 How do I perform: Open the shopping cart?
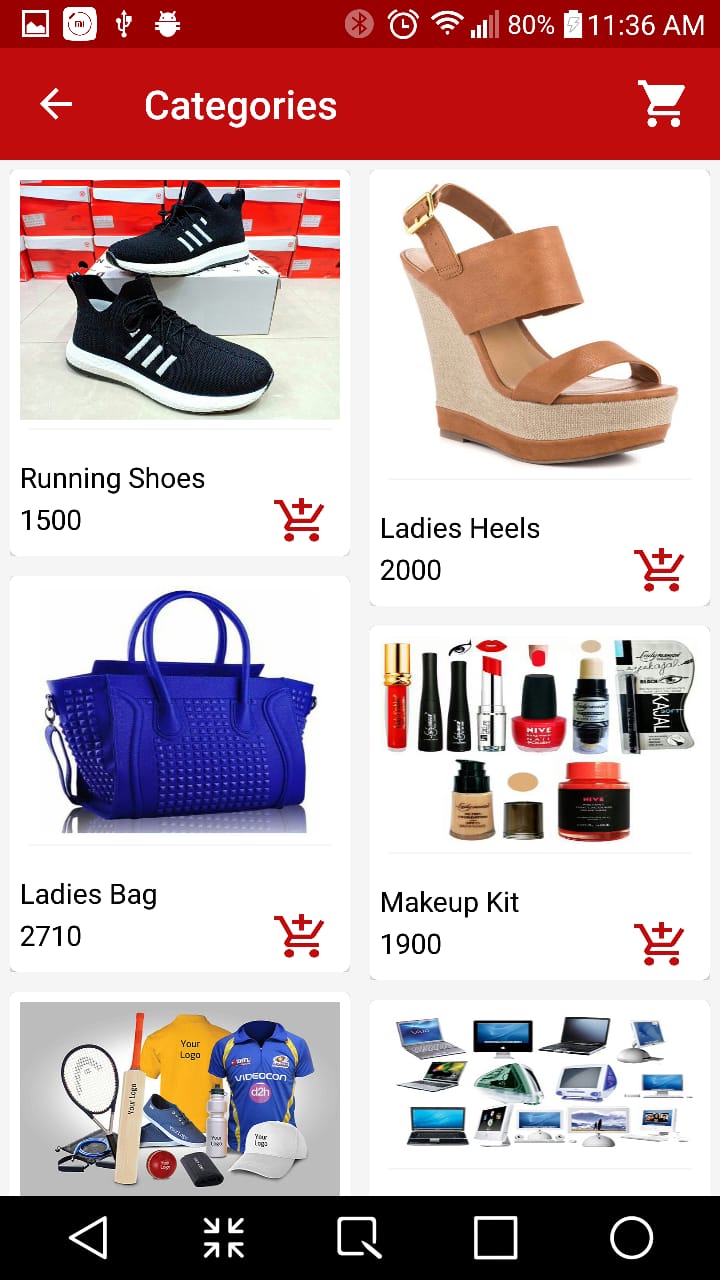661,104
